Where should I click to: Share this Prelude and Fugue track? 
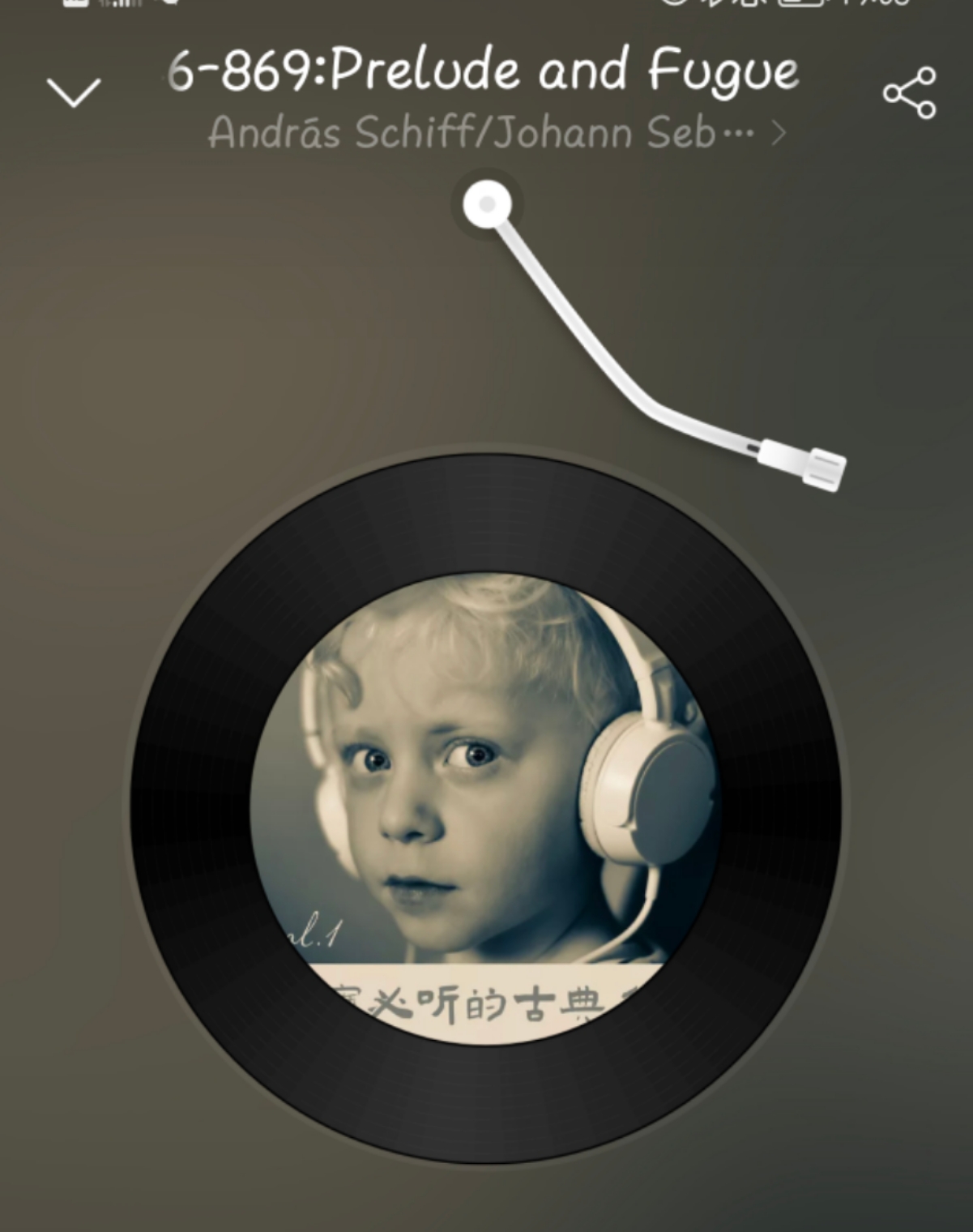click(909, 93)
